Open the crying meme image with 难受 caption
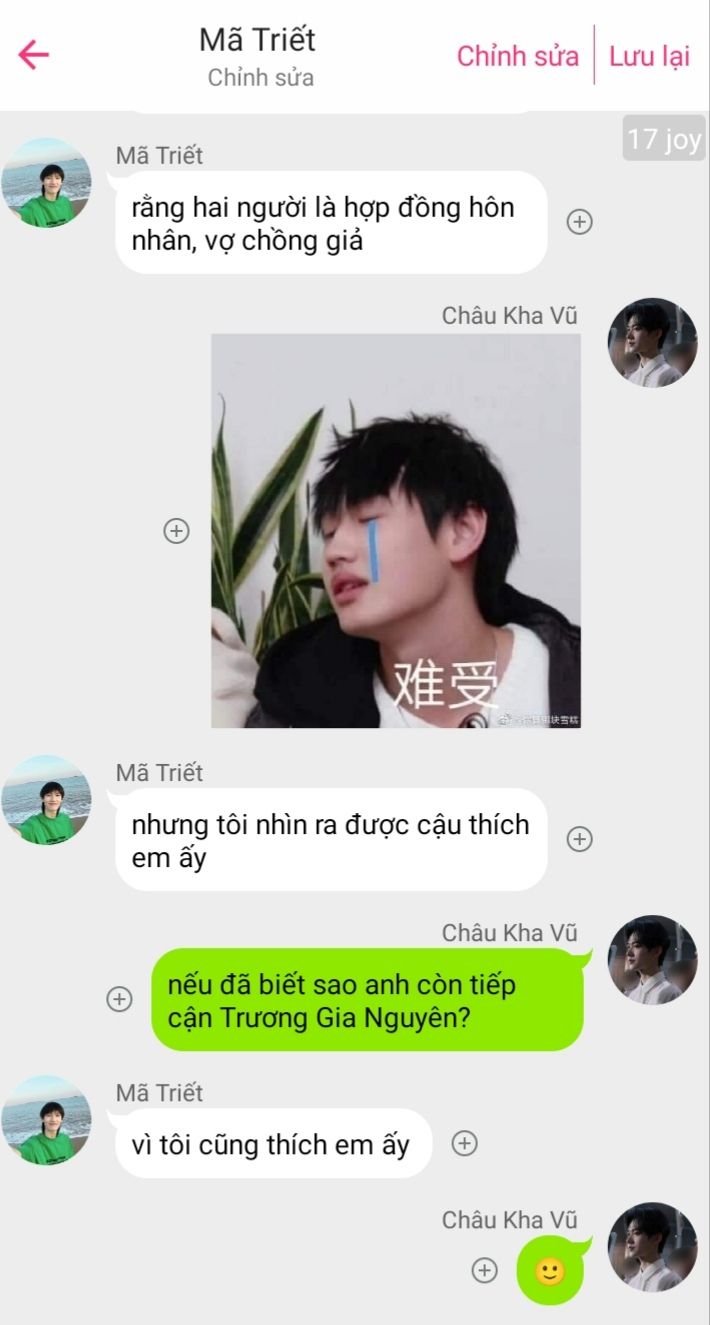 coord(396,530)
